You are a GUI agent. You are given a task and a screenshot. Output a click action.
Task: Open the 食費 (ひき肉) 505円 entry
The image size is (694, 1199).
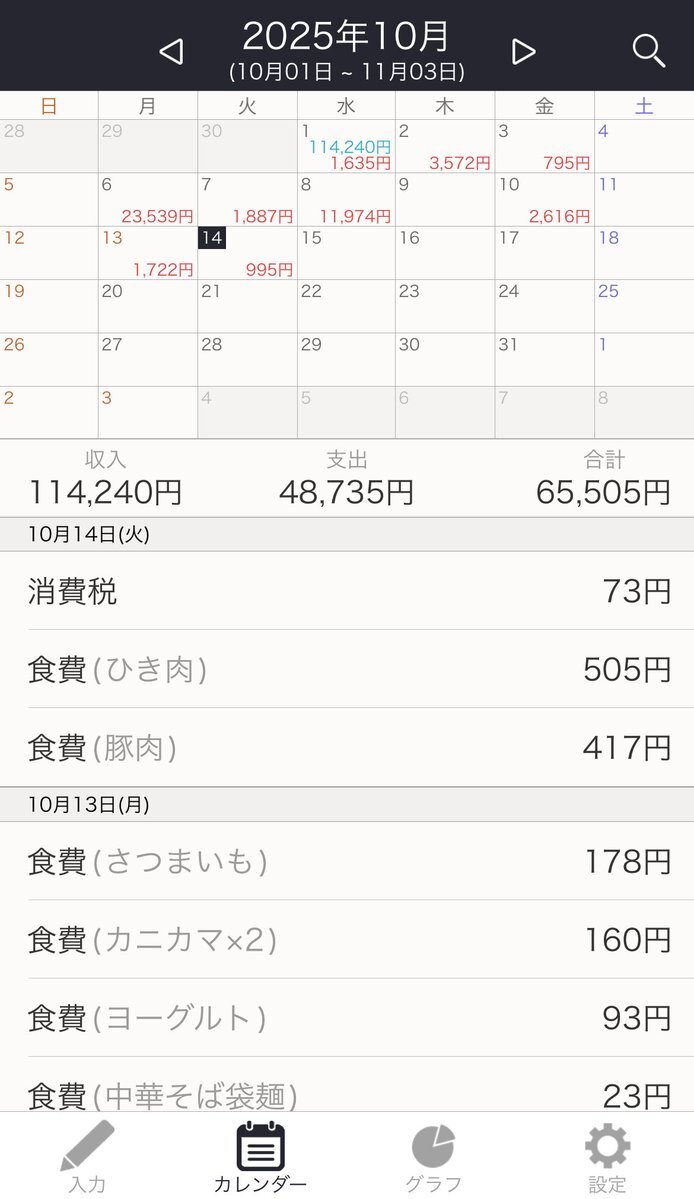[x=347, y=669]
